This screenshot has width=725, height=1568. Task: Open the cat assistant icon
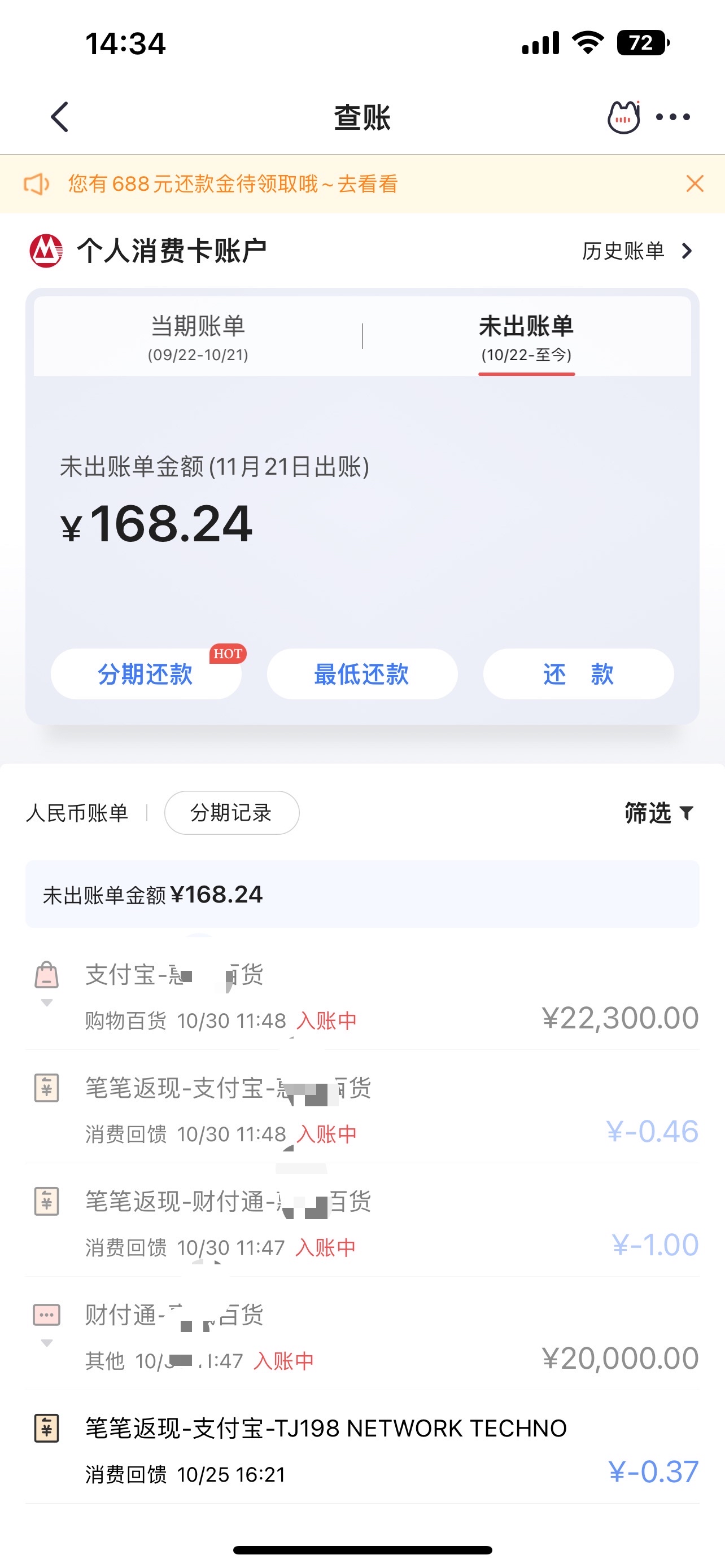pyautogui.click(x=624, y=117)
